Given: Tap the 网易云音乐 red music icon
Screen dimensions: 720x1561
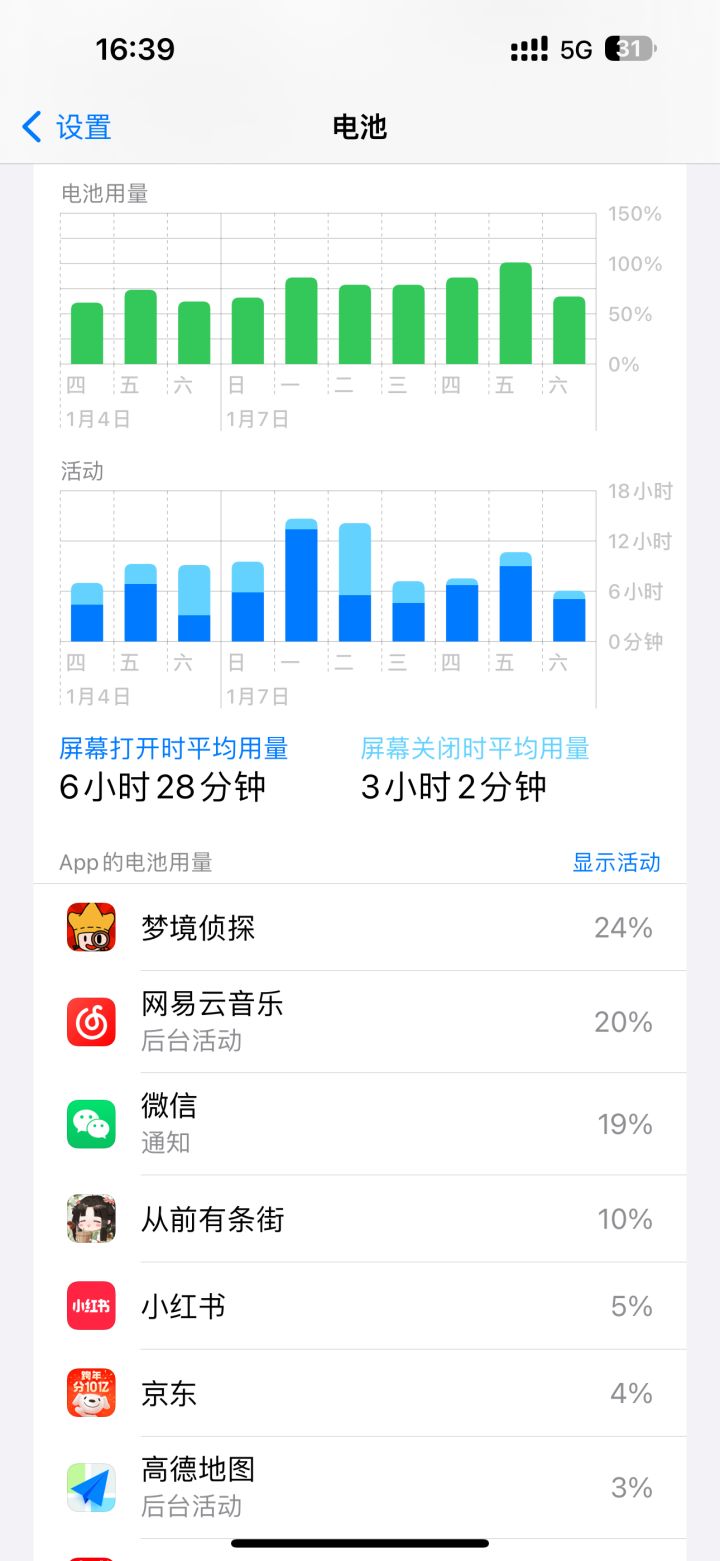Looking at the screenshot, I should coord(90,1021).
